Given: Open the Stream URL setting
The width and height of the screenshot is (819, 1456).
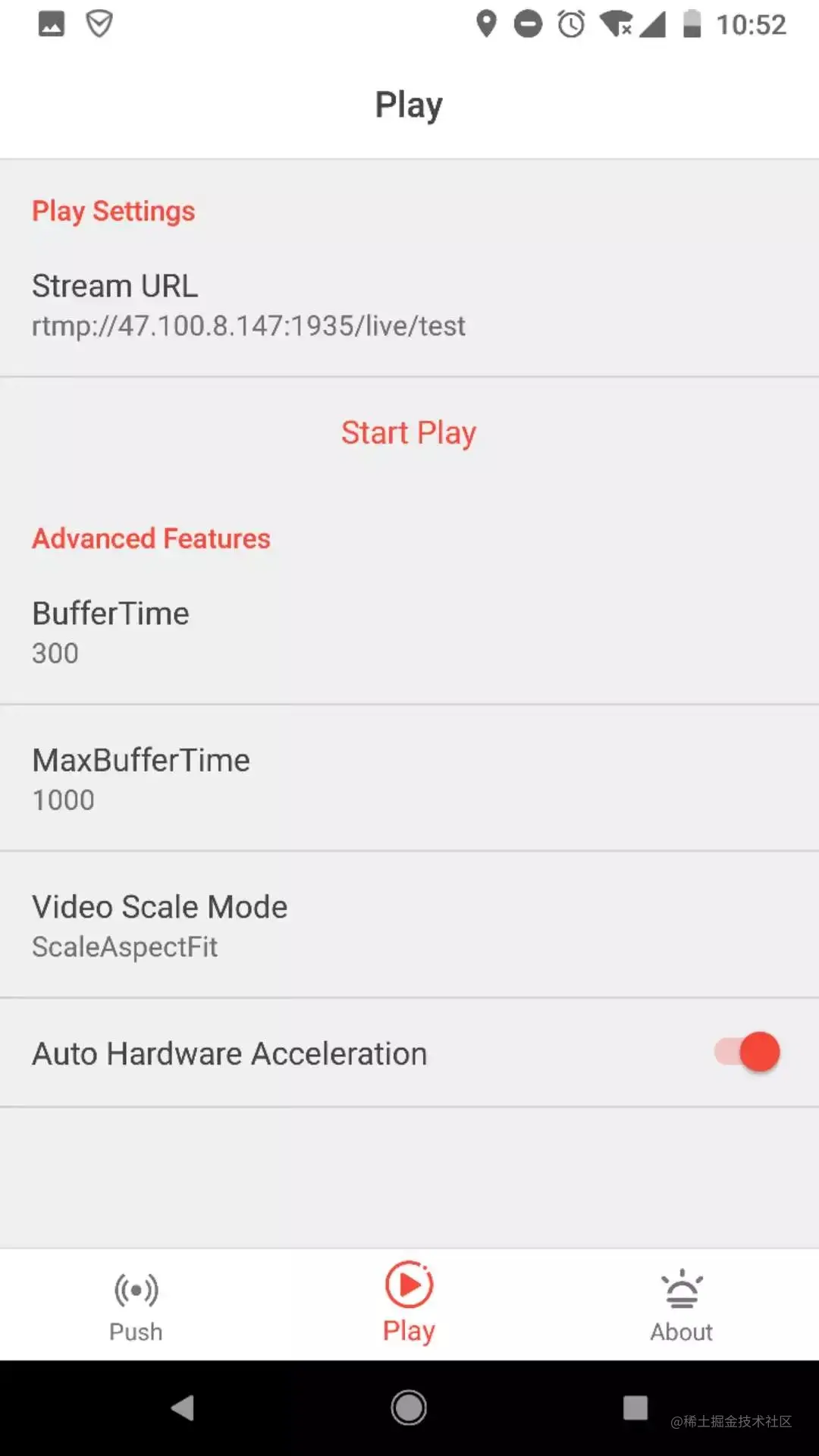Looking at the screenshot, I should [409, 305].
